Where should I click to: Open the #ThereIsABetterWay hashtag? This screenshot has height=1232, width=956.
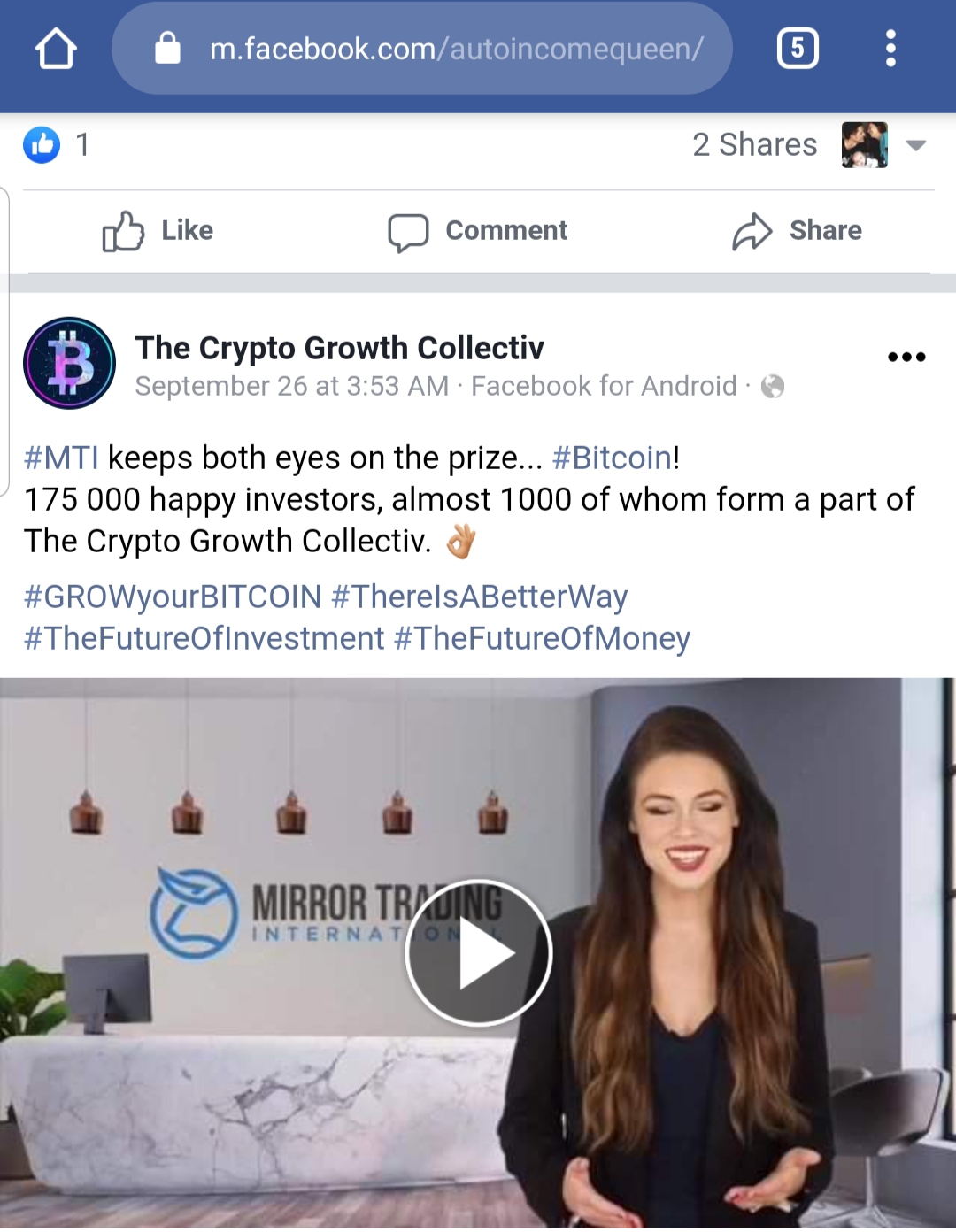pyautogui.click(x=479, y=597)
